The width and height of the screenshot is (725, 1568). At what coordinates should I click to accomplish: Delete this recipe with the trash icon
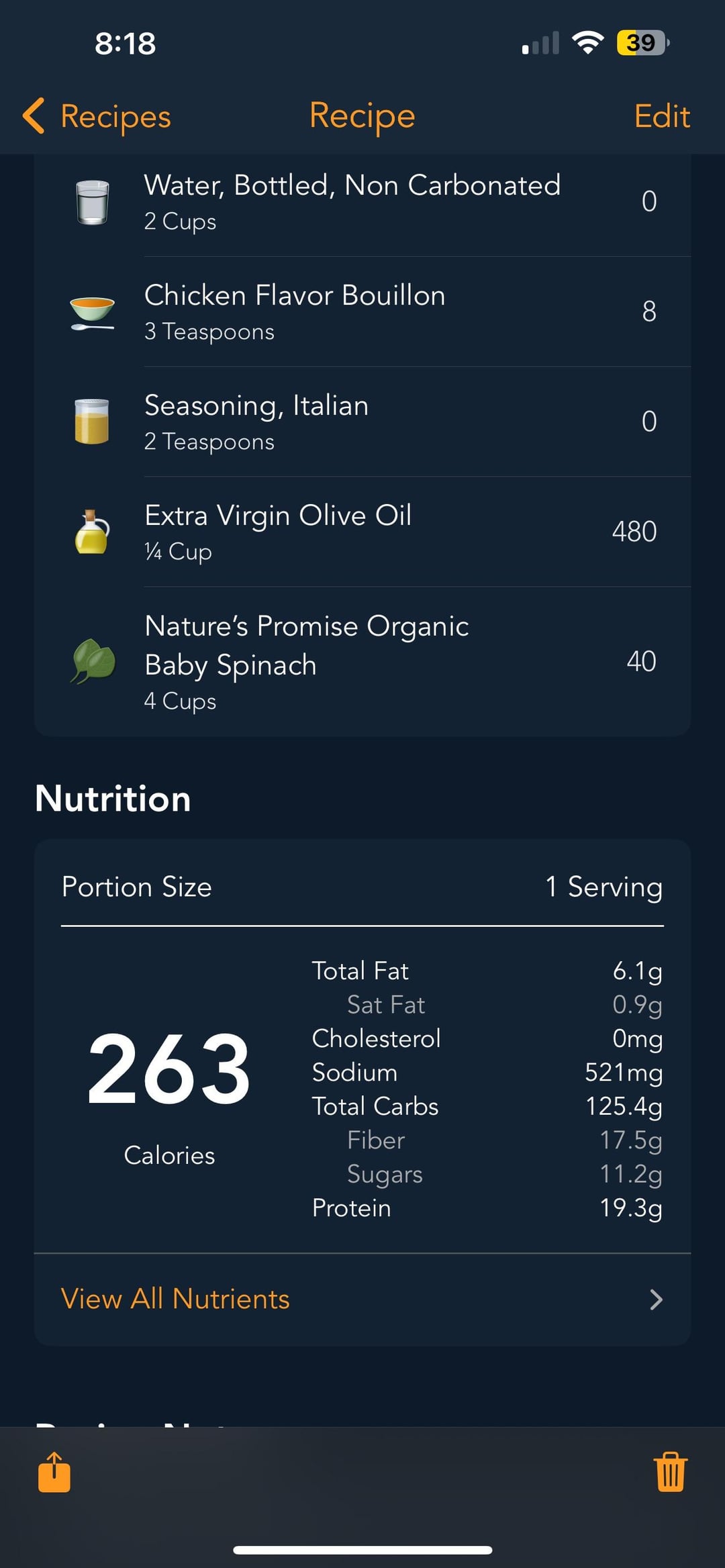(670, 1472)
